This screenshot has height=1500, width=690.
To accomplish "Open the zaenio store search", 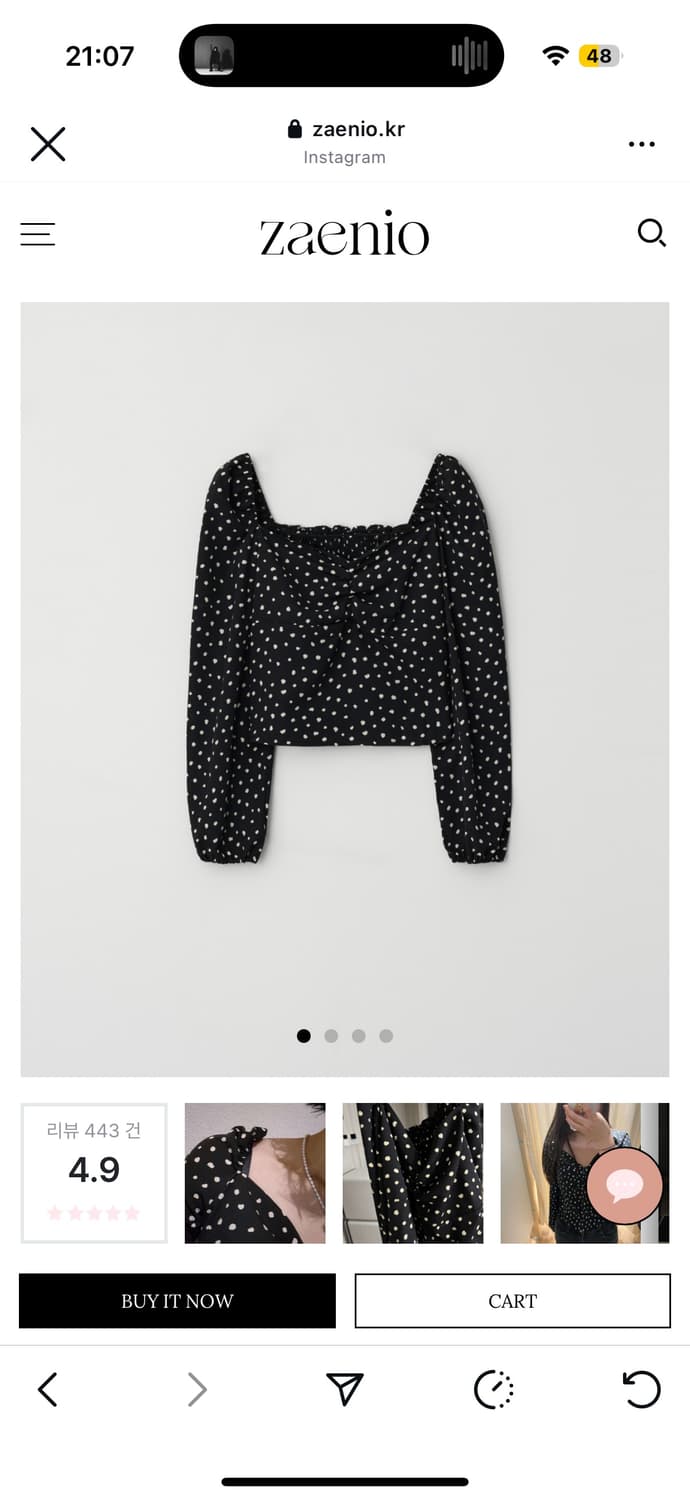I will click(x=651, y=234).
